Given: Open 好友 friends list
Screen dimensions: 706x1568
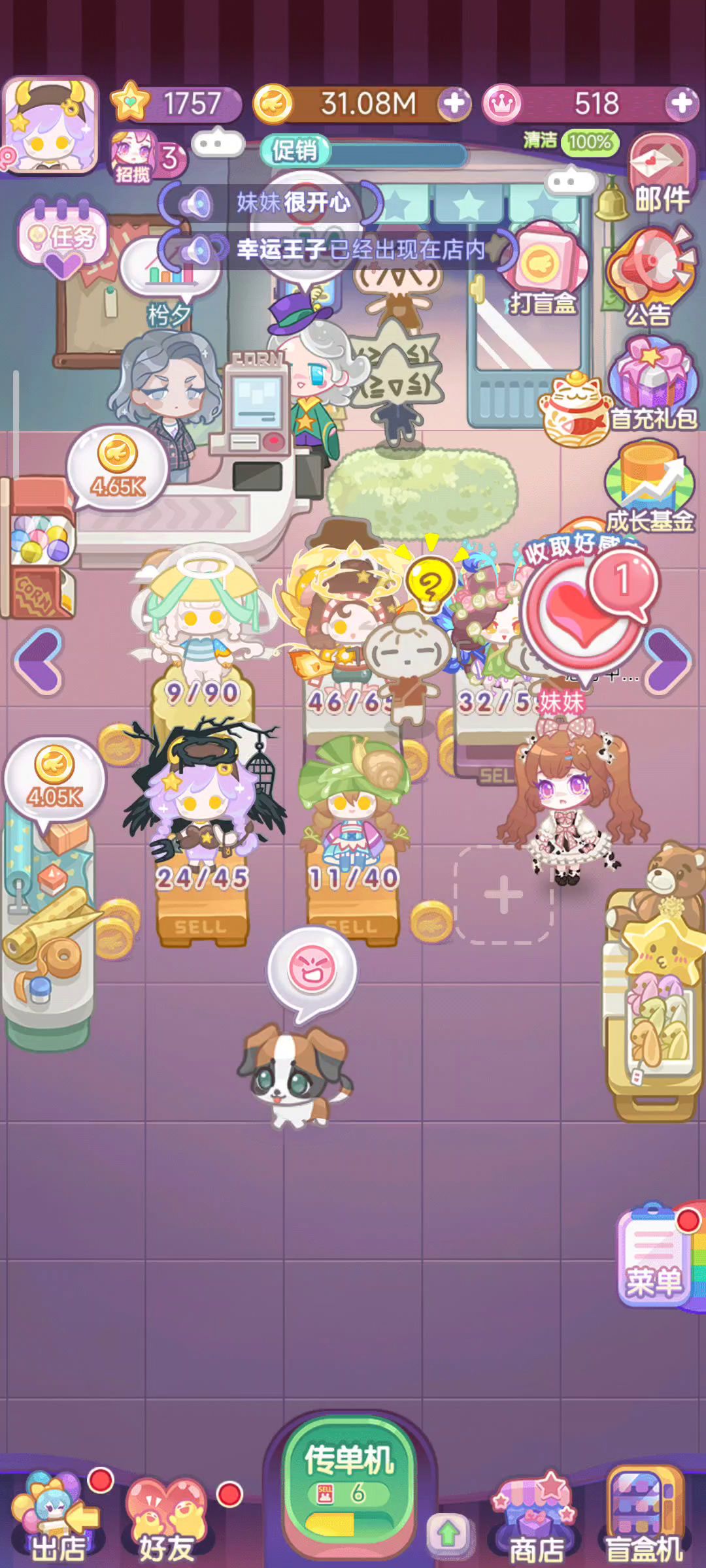Looking at the screenshot, I should coord(167,1522).
